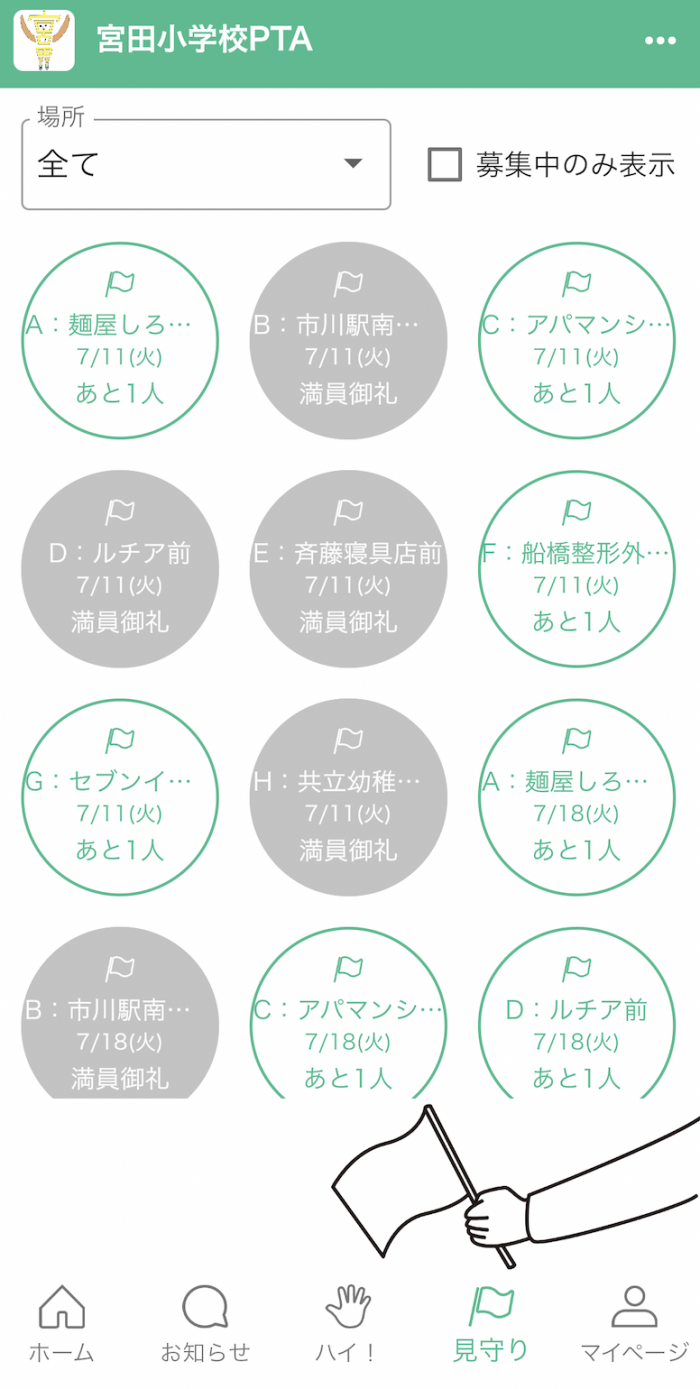700x1389 pixels.
Task: Open A：麺屋しろ… slot on 7/11
Action: tap(120, 341)
